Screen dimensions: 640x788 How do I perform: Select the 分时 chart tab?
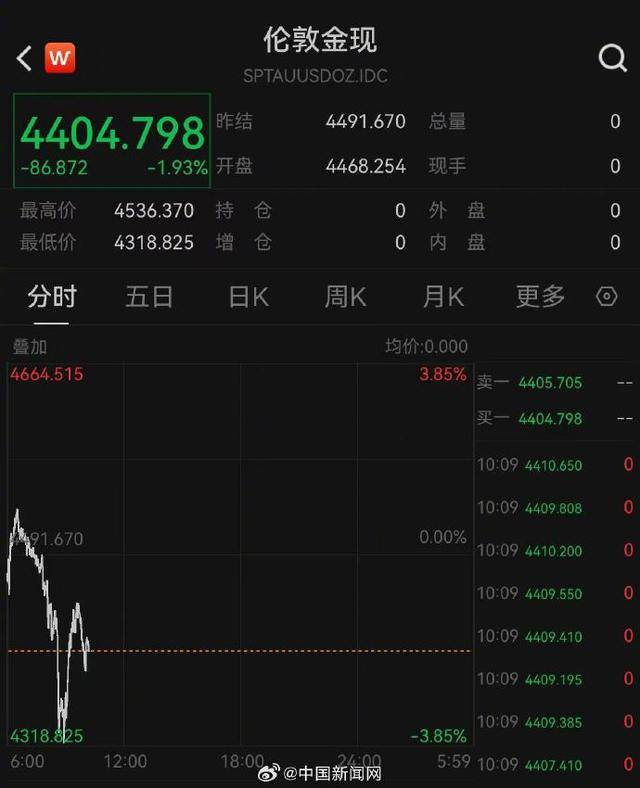pos(52,296)
